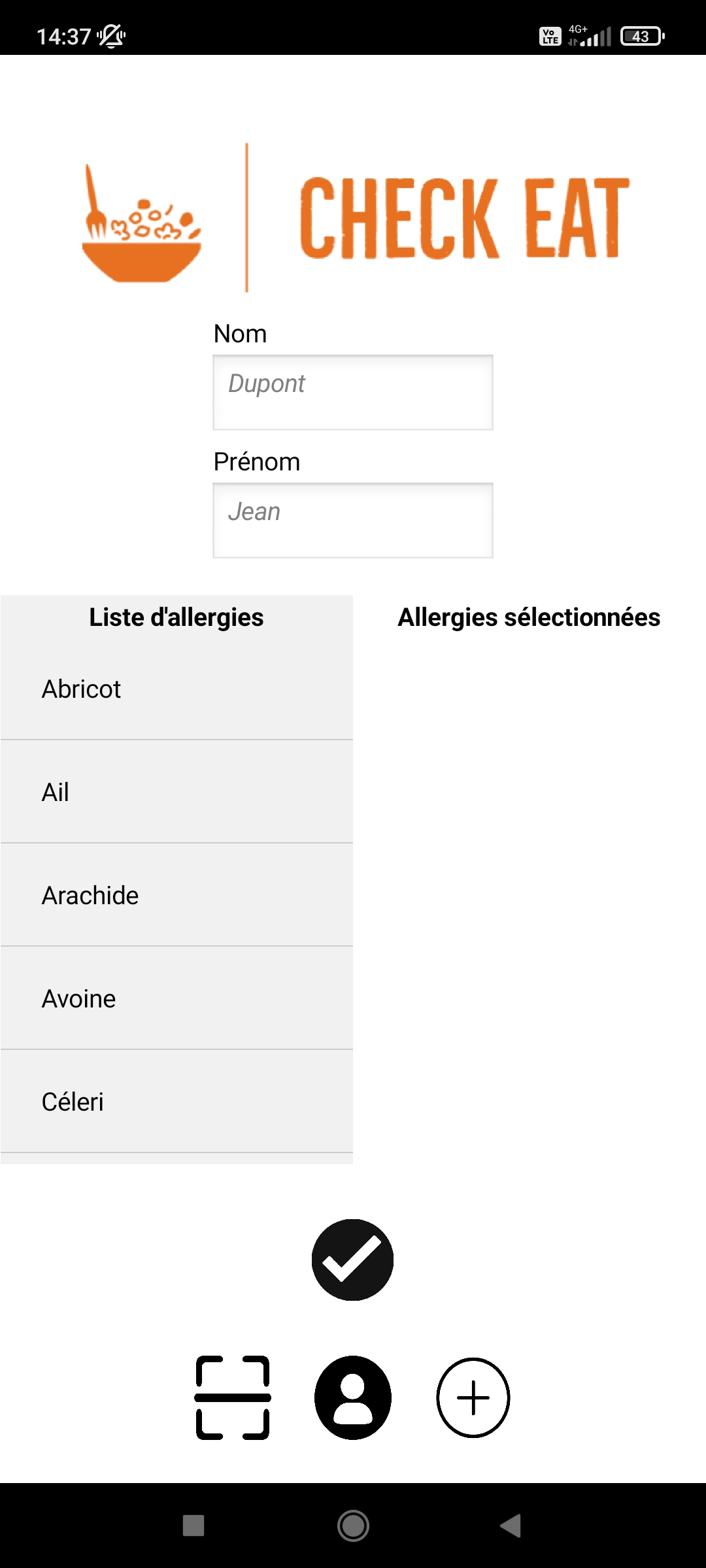The image size is (706, 1568).
Task: Select the Céleri allergy
Action: 176,1102
